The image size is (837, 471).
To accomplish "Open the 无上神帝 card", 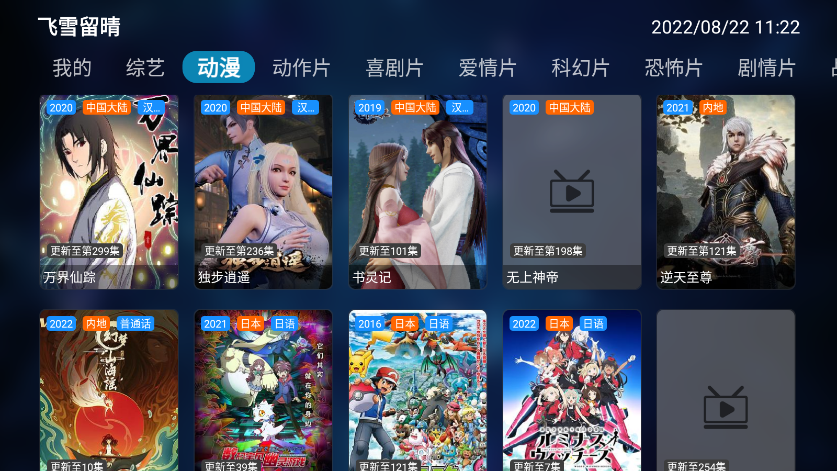I will point(571,192).
